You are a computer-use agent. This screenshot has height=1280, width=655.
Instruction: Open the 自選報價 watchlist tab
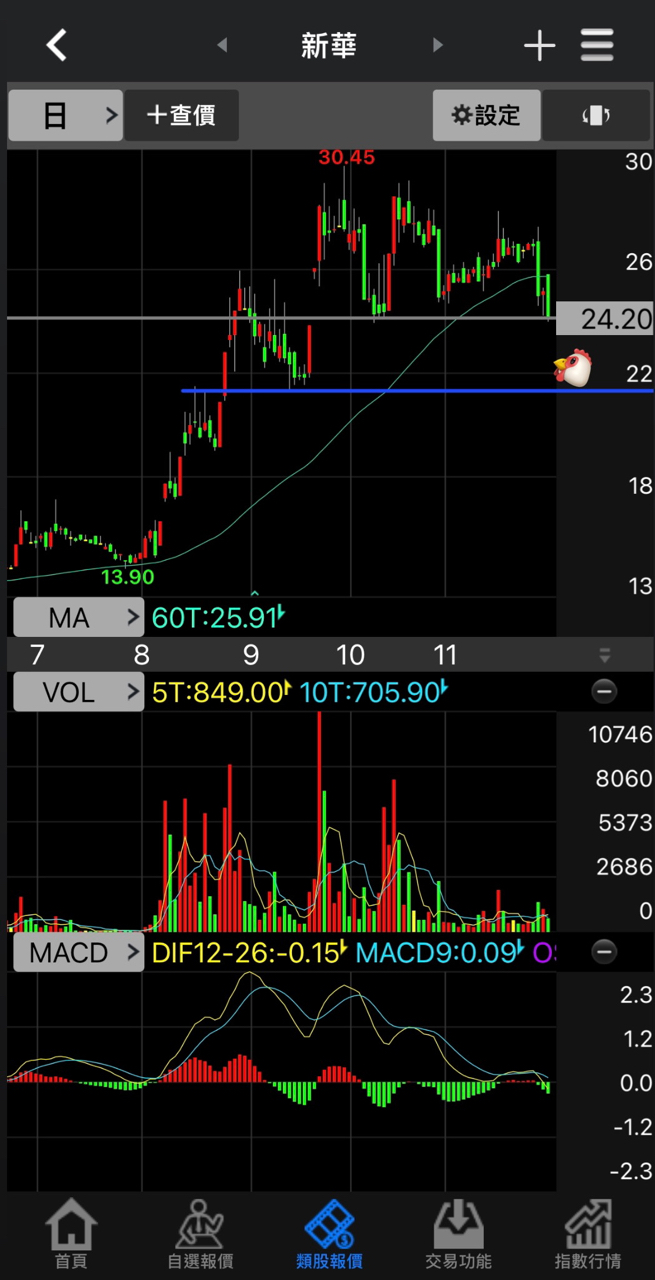pyautogui.click(x=200, y=1235)
